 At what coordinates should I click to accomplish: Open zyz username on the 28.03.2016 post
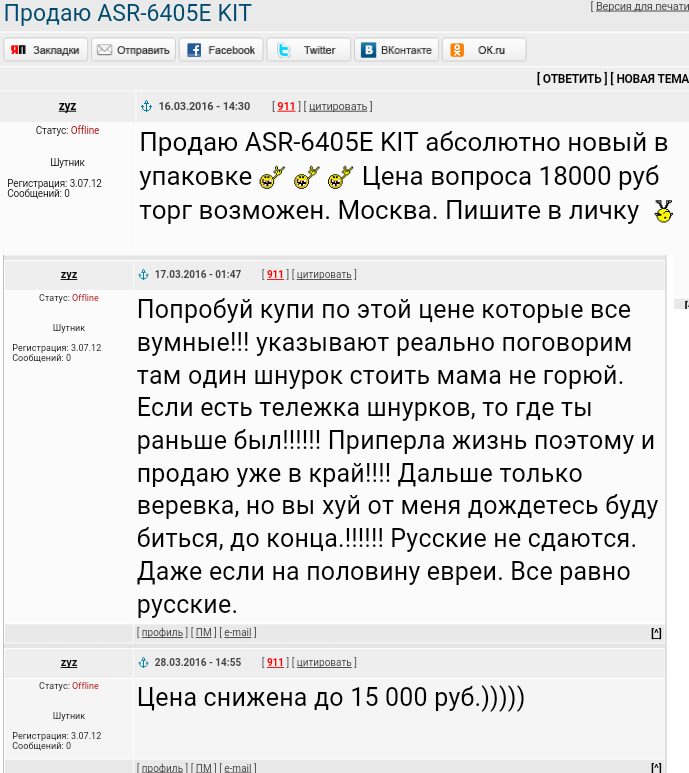coord(69,662)
